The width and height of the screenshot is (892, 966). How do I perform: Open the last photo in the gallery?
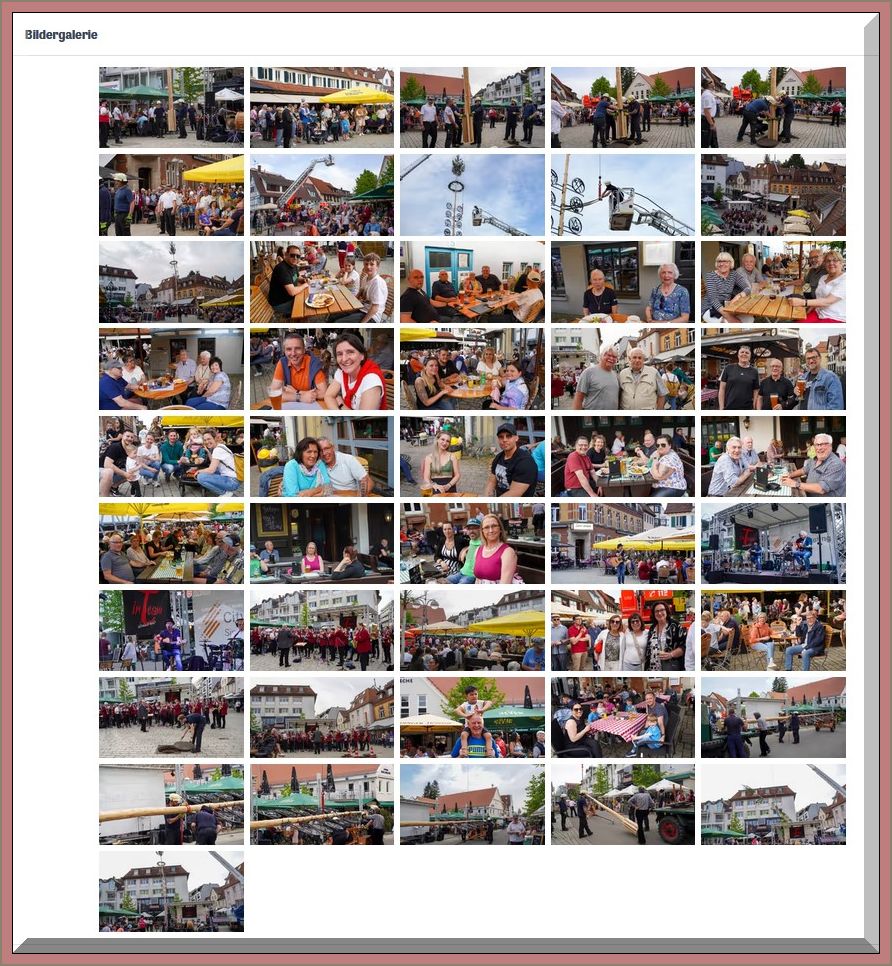click(x=171, y=891)
